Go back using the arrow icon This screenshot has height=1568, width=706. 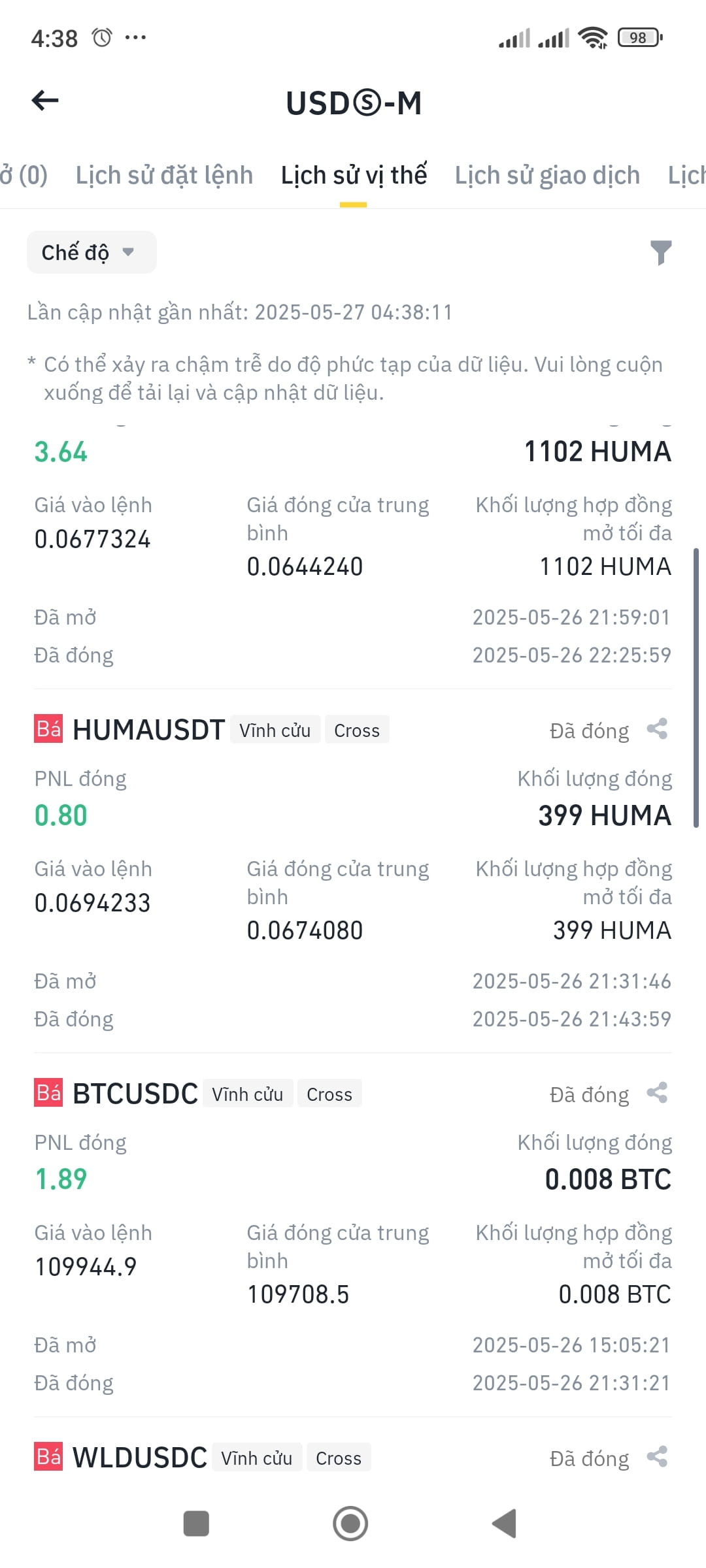click(x=45, y=101)
